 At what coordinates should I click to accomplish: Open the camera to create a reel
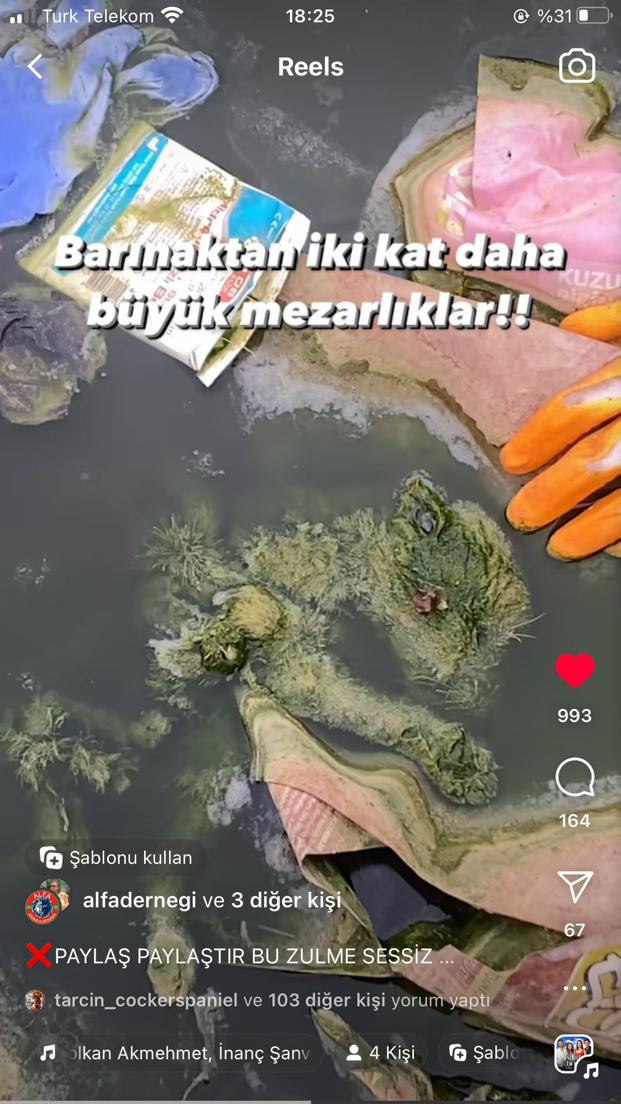click(577, 67)
